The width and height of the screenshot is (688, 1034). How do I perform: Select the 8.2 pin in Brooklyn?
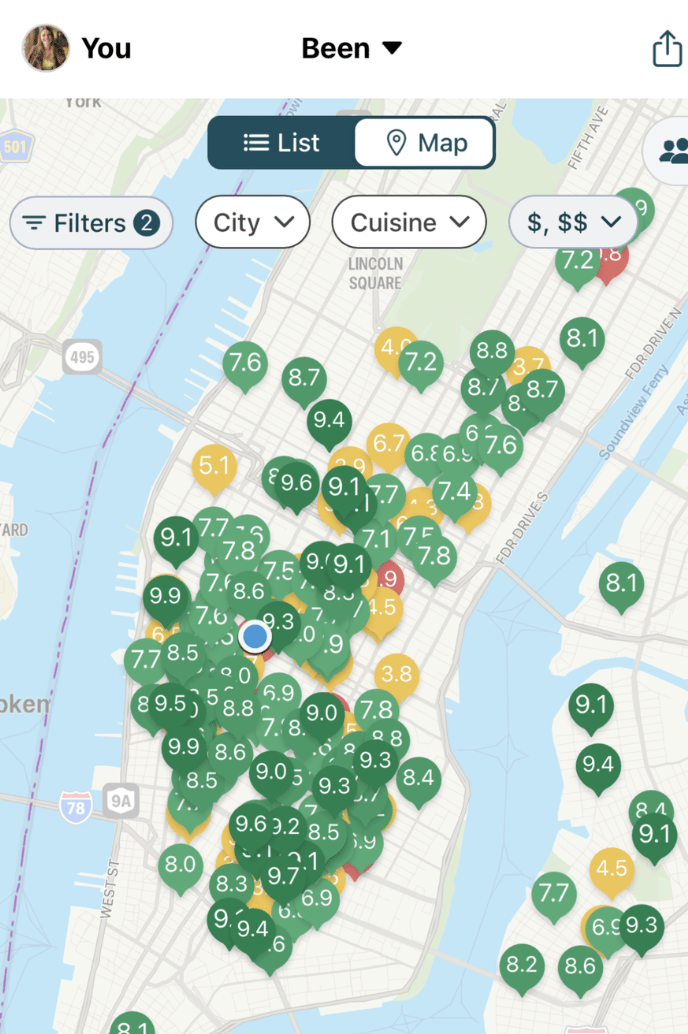point(522,967)
